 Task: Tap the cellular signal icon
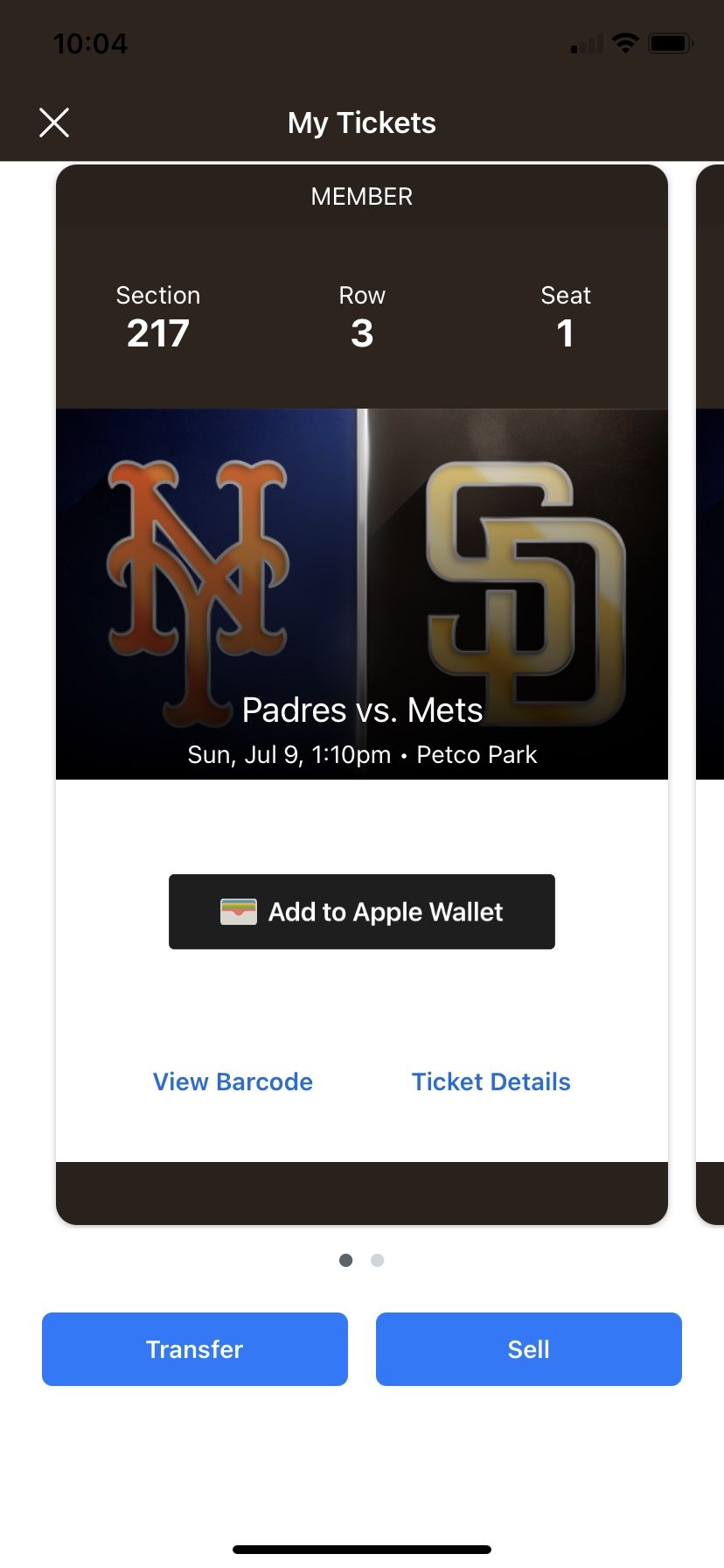coord(584,42)
